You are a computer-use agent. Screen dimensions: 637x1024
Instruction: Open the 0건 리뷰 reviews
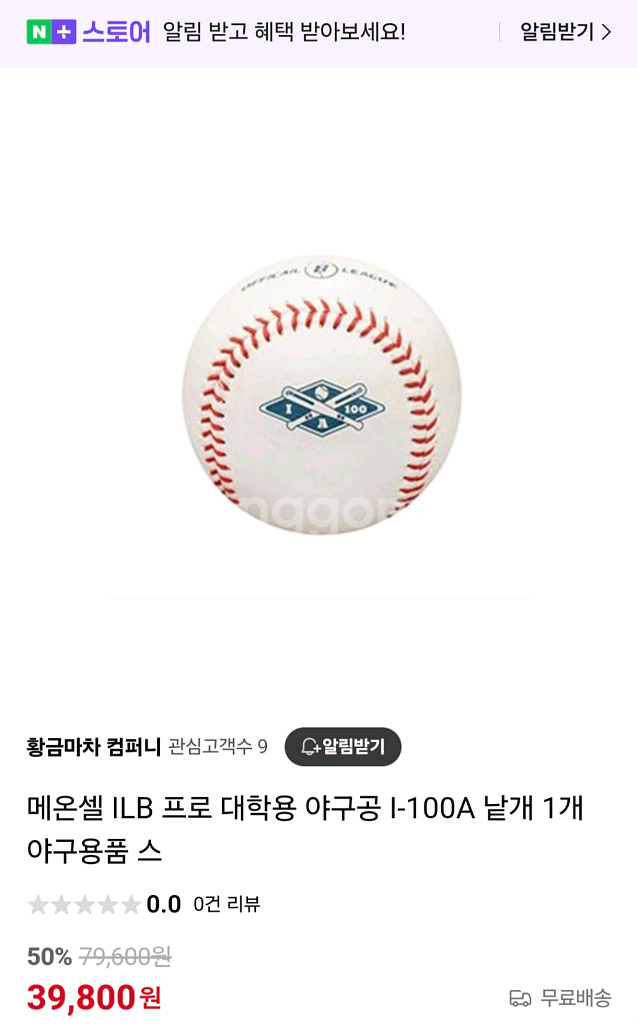tap(227, 904)
